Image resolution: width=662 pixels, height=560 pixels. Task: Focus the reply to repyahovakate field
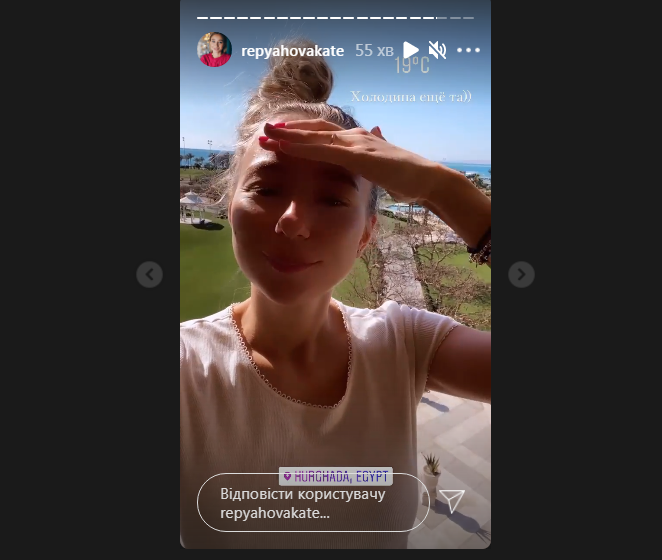(x=314, y=502)
